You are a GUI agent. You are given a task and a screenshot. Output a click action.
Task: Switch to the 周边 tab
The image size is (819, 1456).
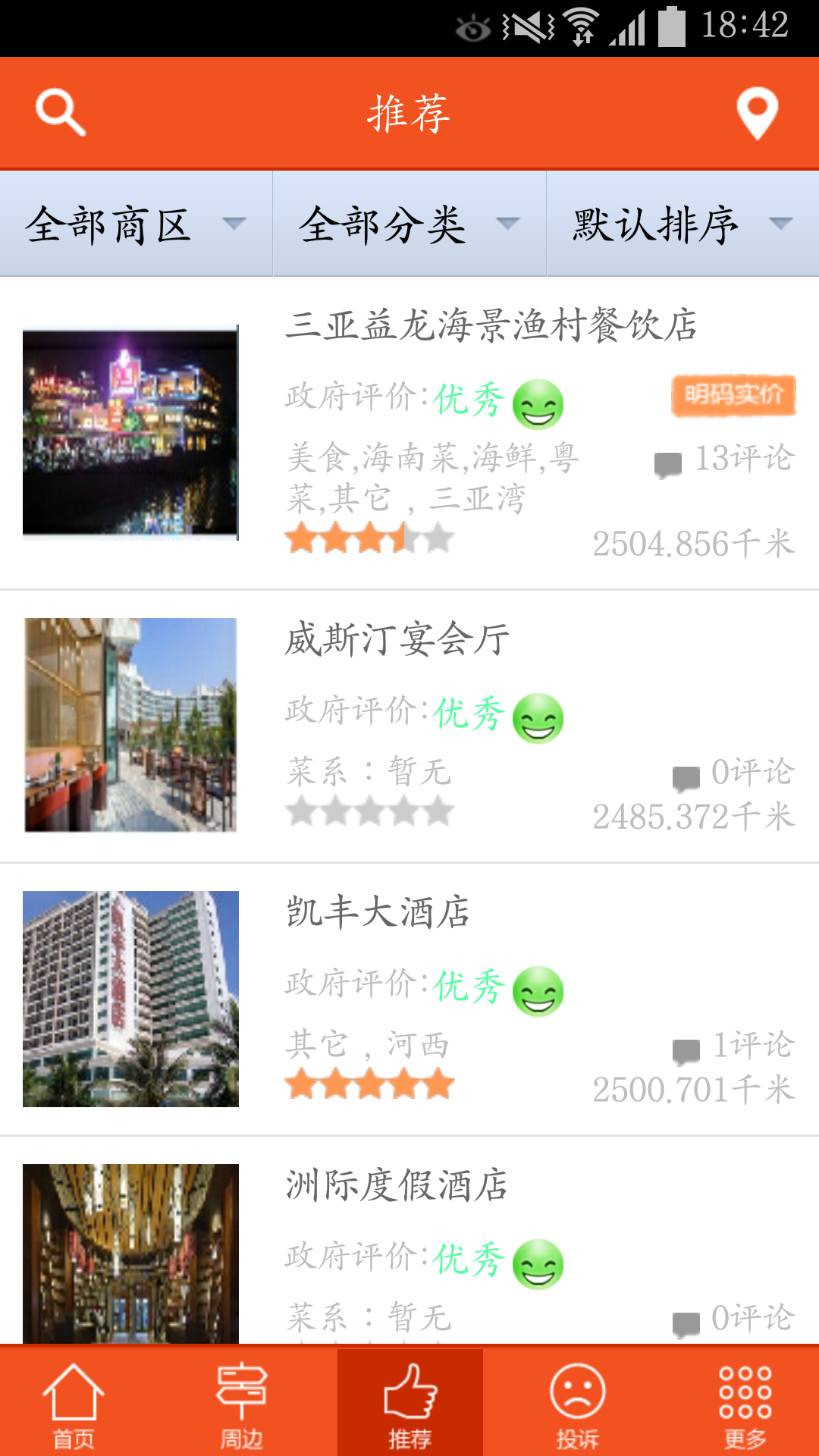[241, 1403]
